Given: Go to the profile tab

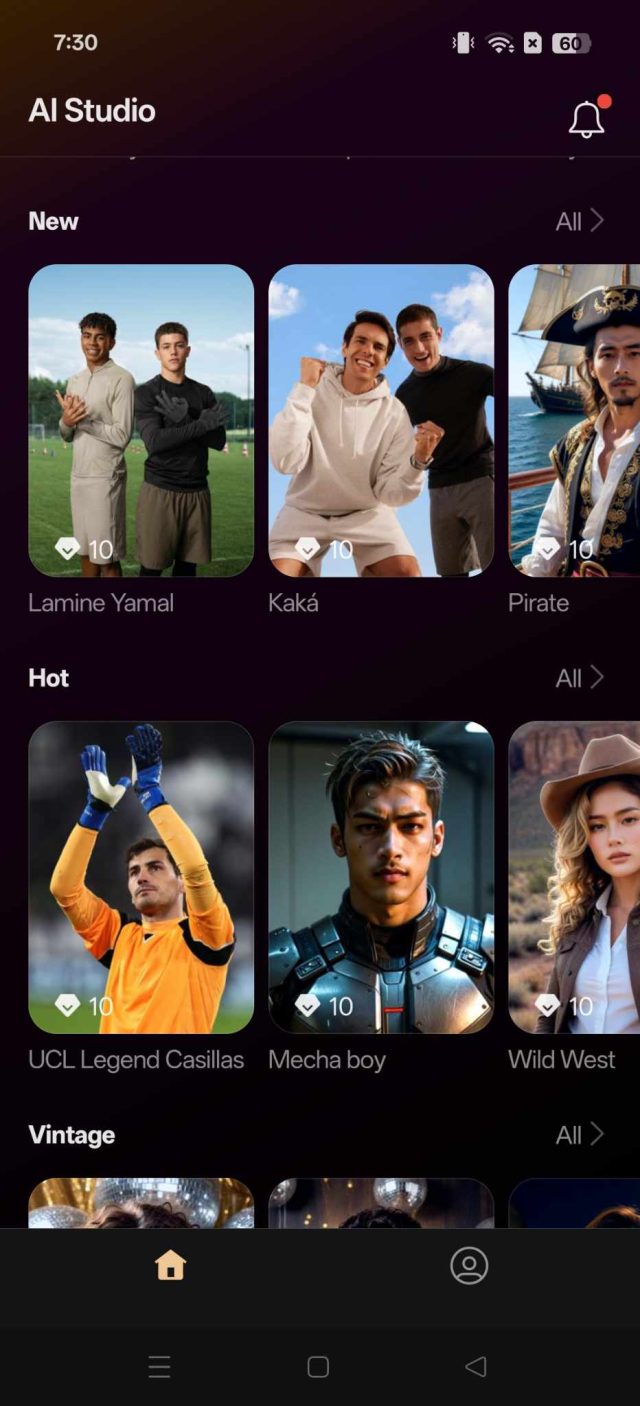Looking at the screenshot, I should coord(469,1266).
